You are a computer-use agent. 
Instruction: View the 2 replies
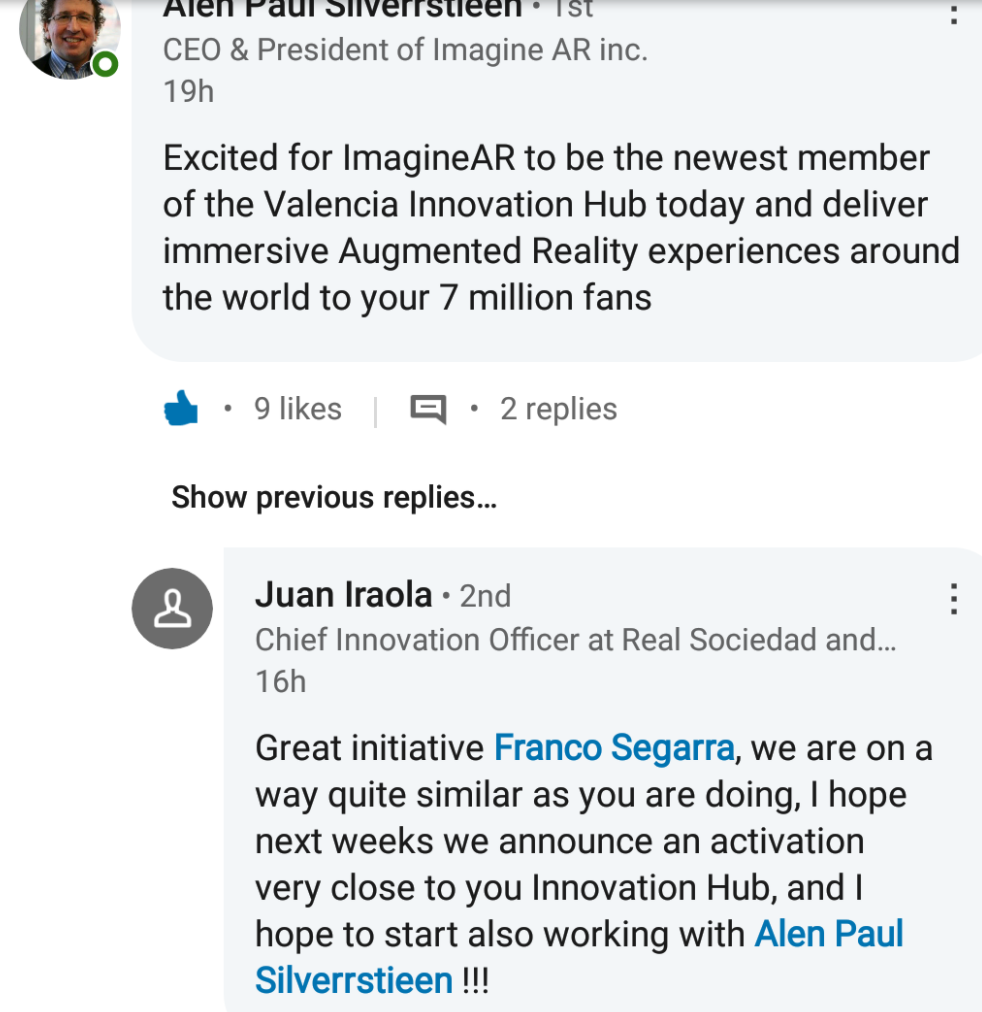(558, 409)
